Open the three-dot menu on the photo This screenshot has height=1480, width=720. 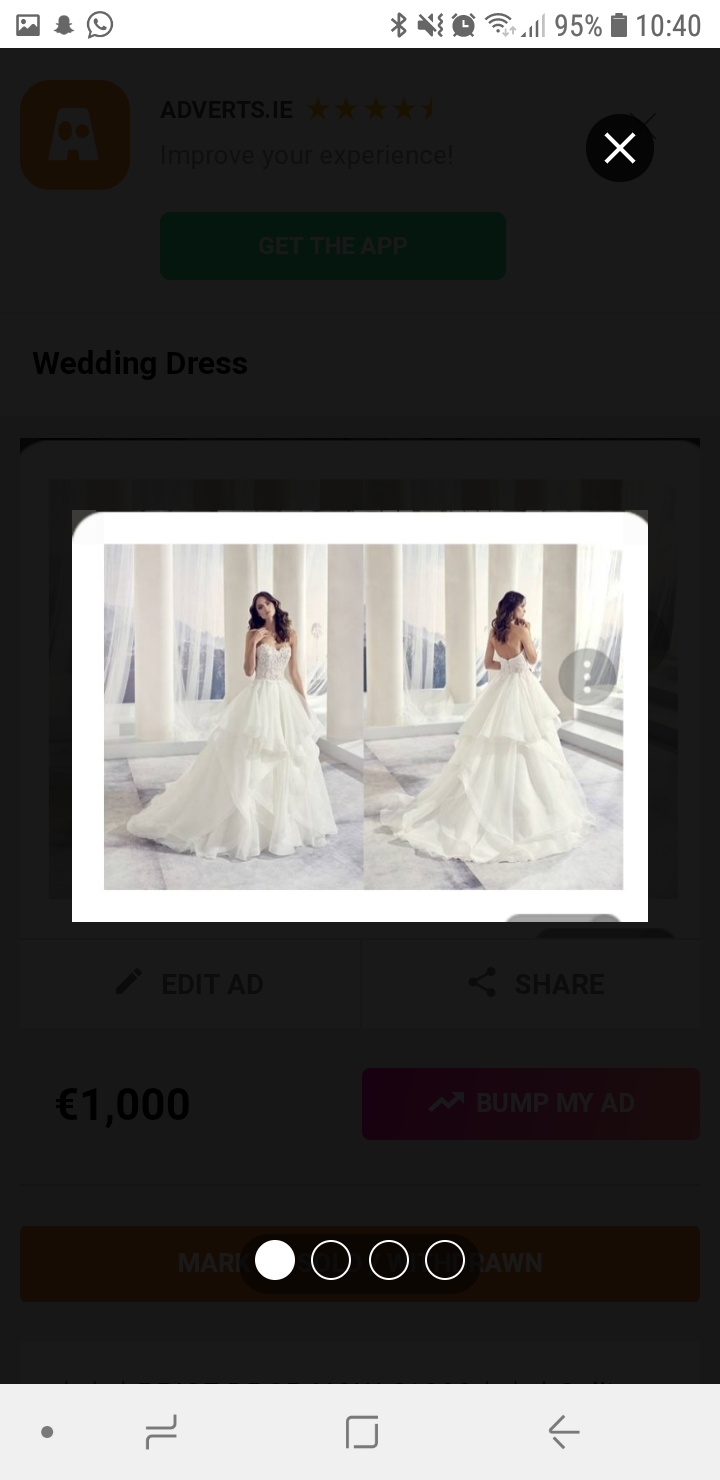coord(587,677)
